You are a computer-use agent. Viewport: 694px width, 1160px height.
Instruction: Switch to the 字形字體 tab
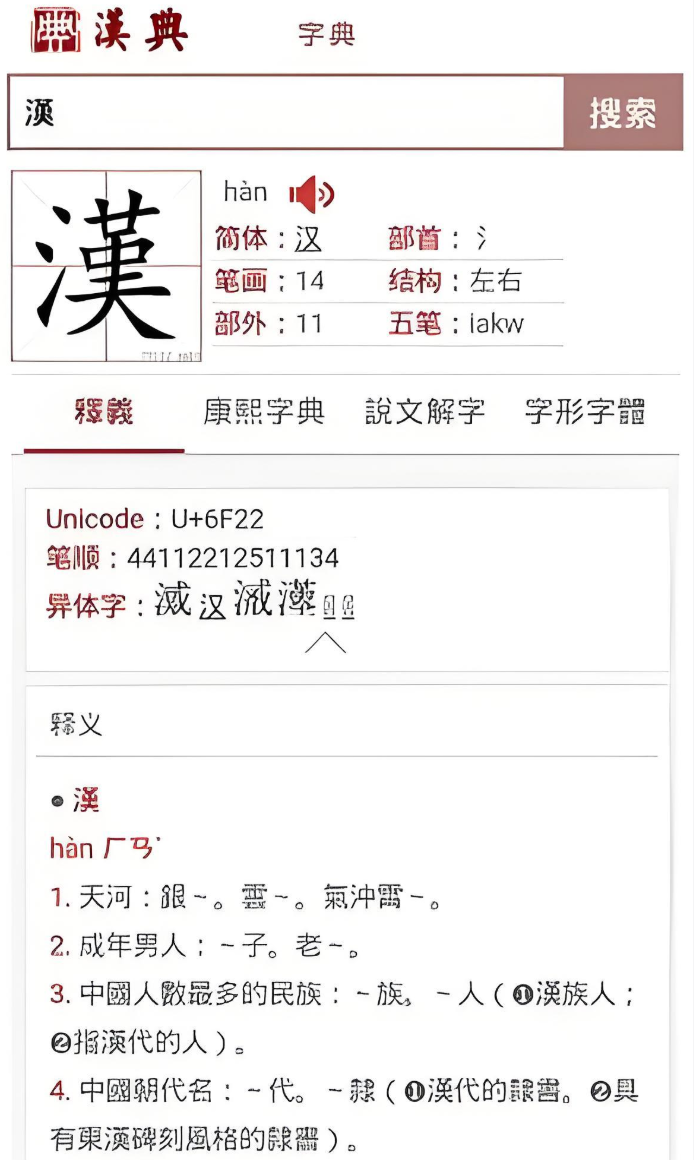tap(585, 411)
